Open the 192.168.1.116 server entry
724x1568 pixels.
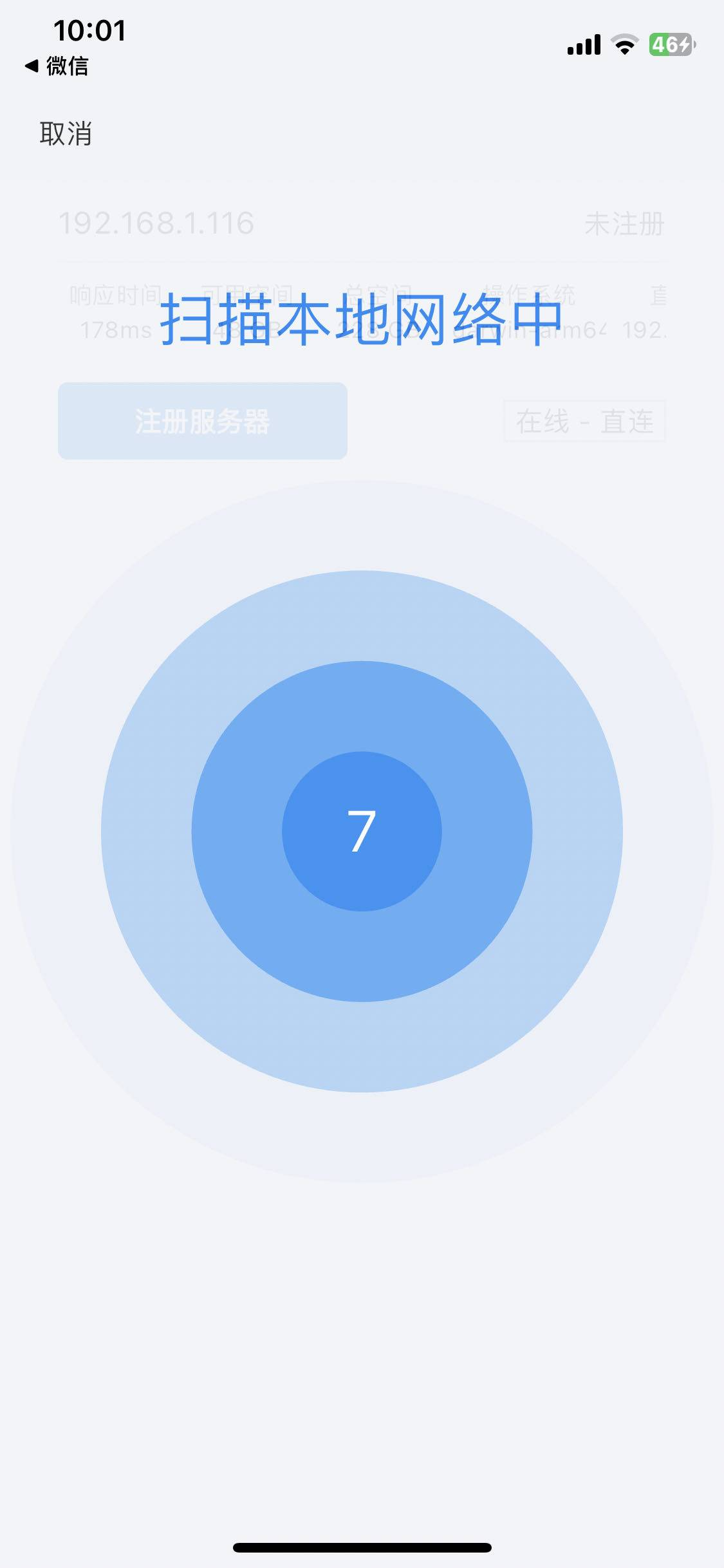156,223
